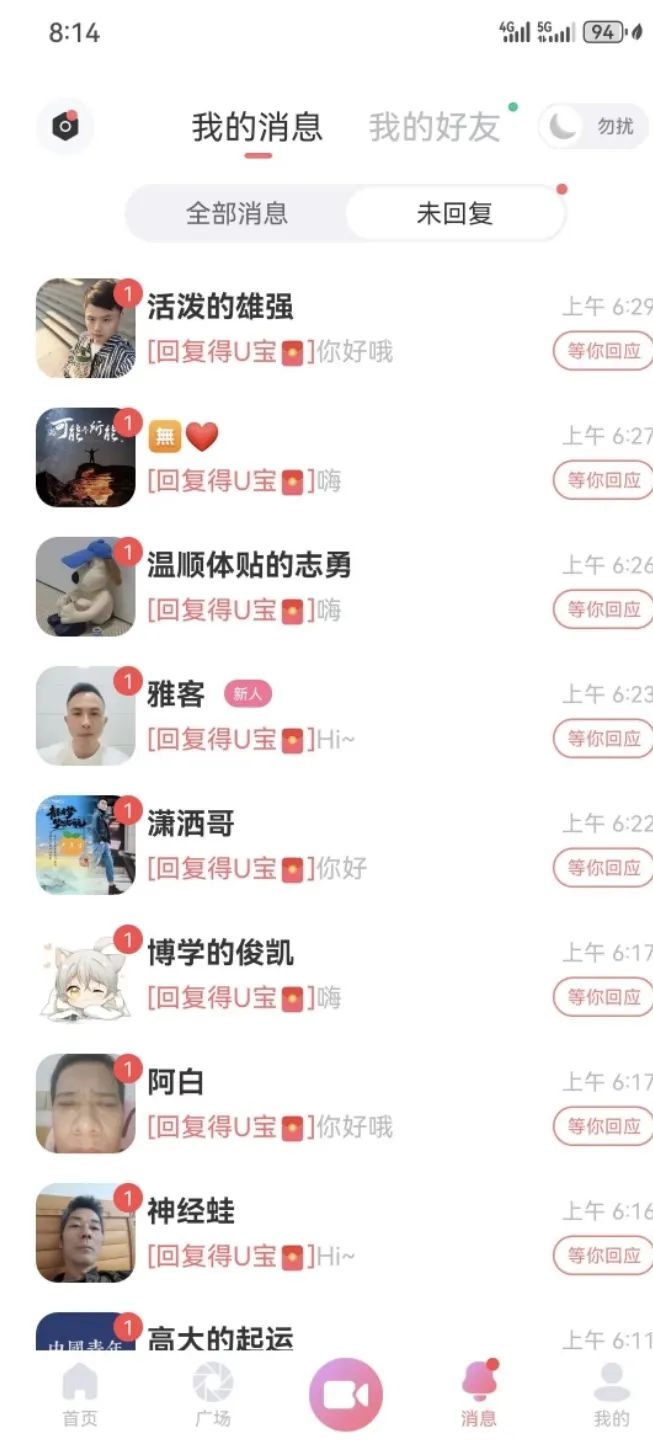Viewport: 653px width, 1455px height.
Task: Switch to the 我的 profile tab
Action: coord(611,1395)
